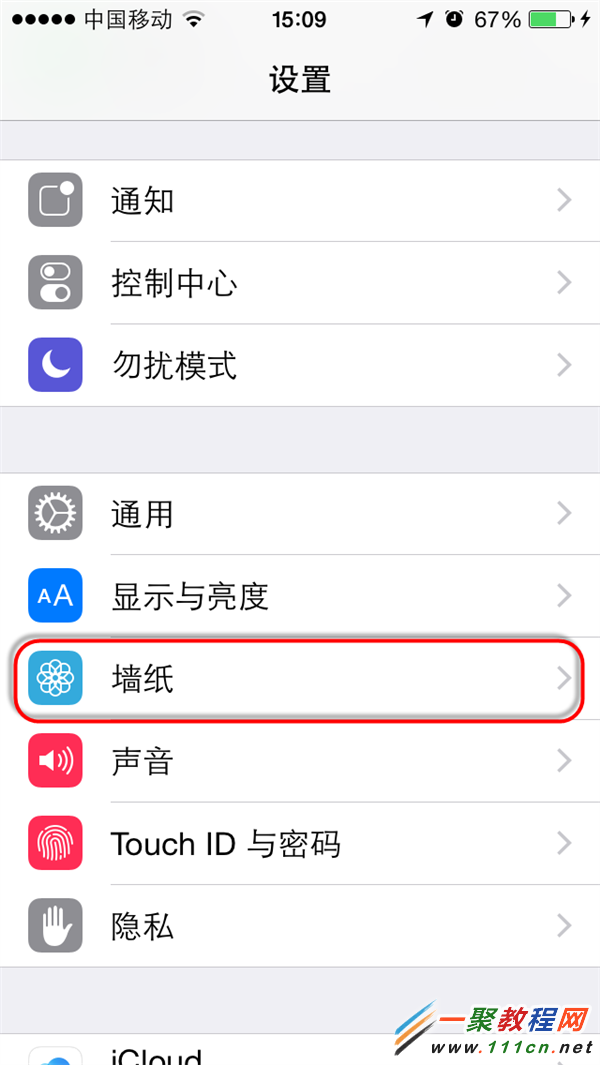Open 隐私 (Privacy) settings
Viewport: 600px width, 1065px height.
(300, 926)
